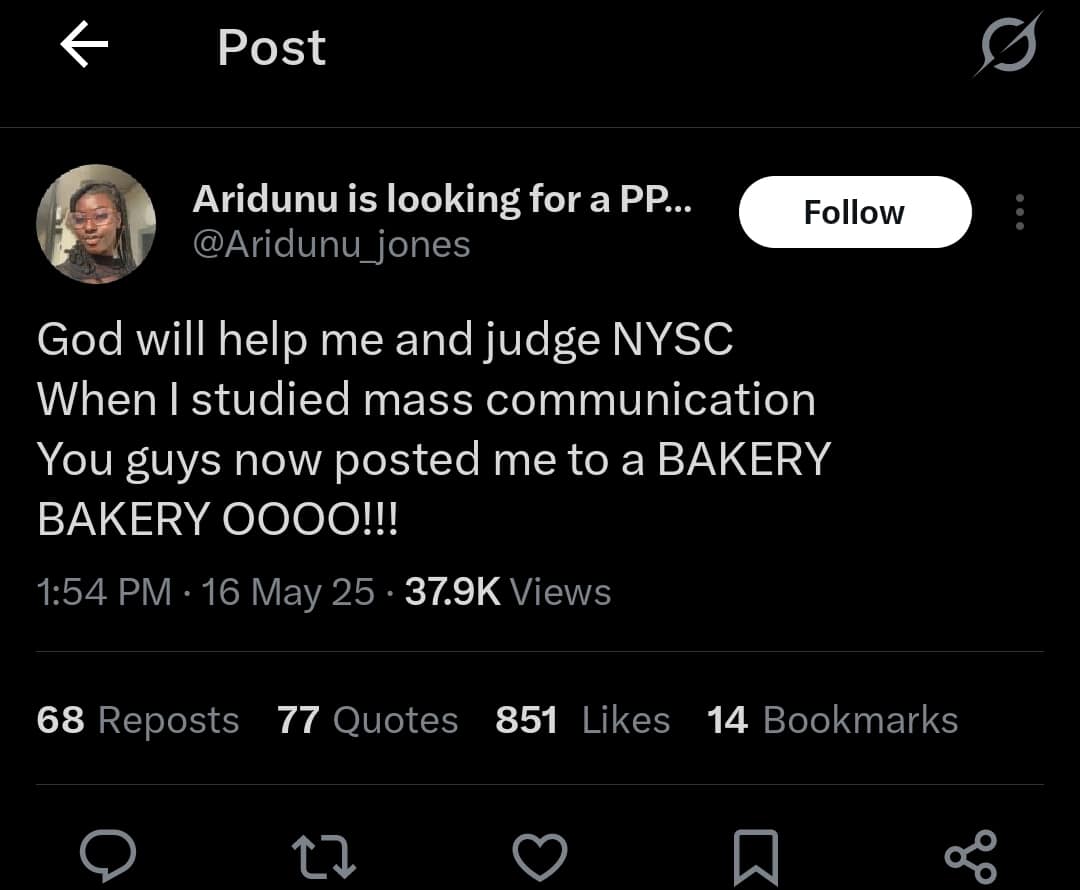
Task: Go back using the arrow
Action: click(x=84, y=47)
